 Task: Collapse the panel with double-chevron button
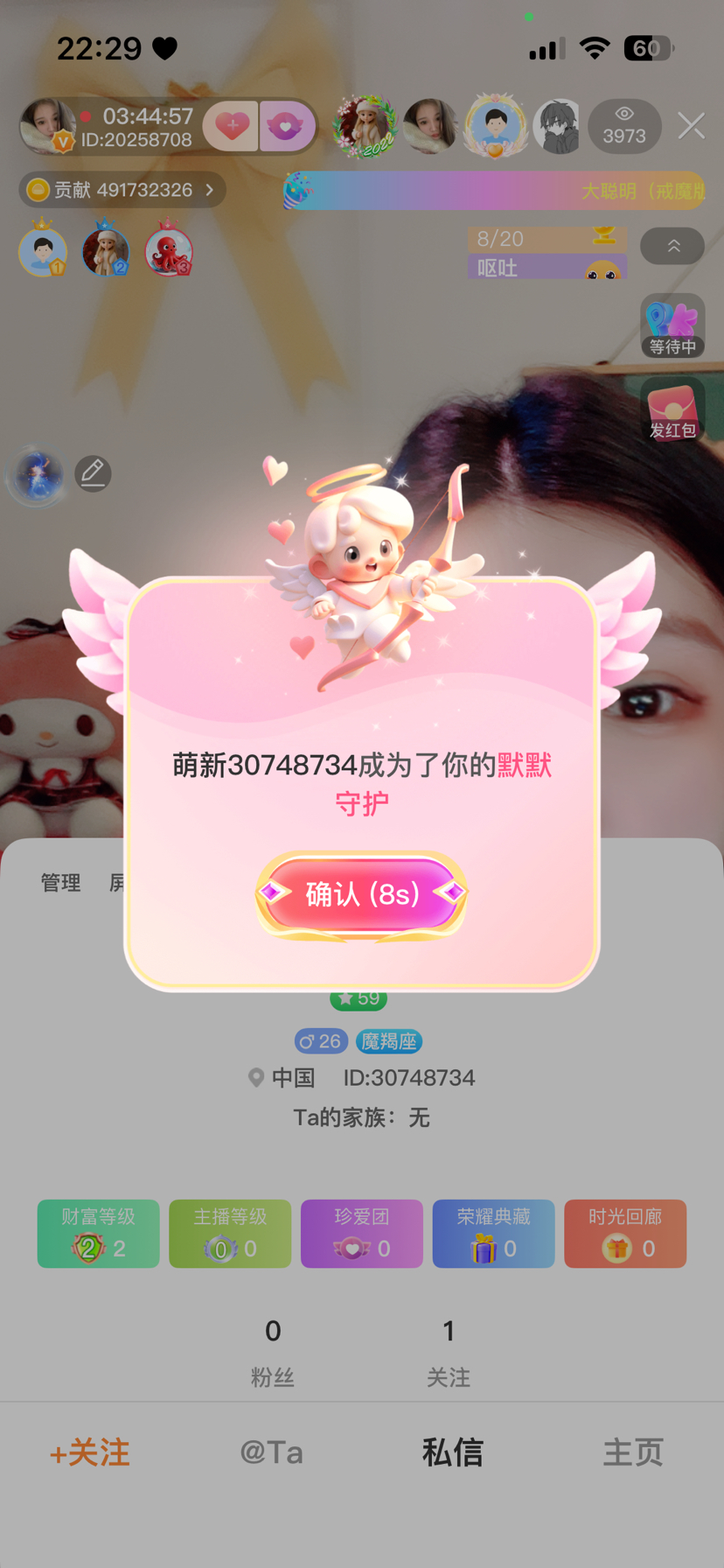[x=672, y=247]
